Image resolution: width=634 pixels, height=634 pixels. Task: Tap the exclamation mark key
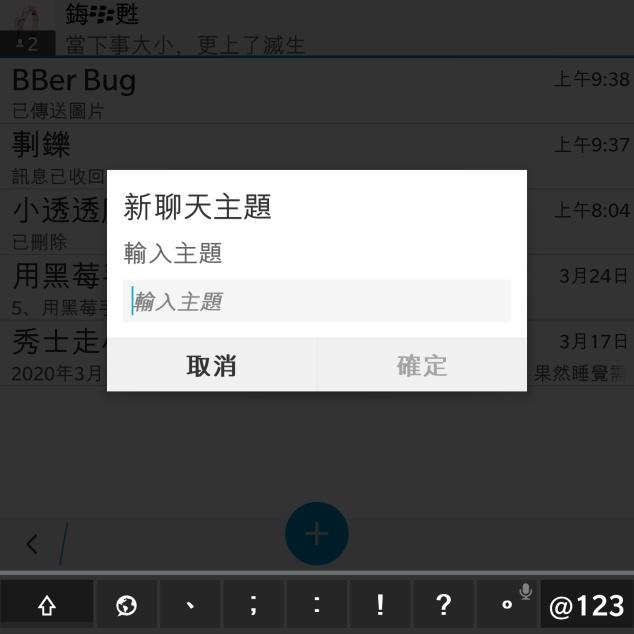380,606
